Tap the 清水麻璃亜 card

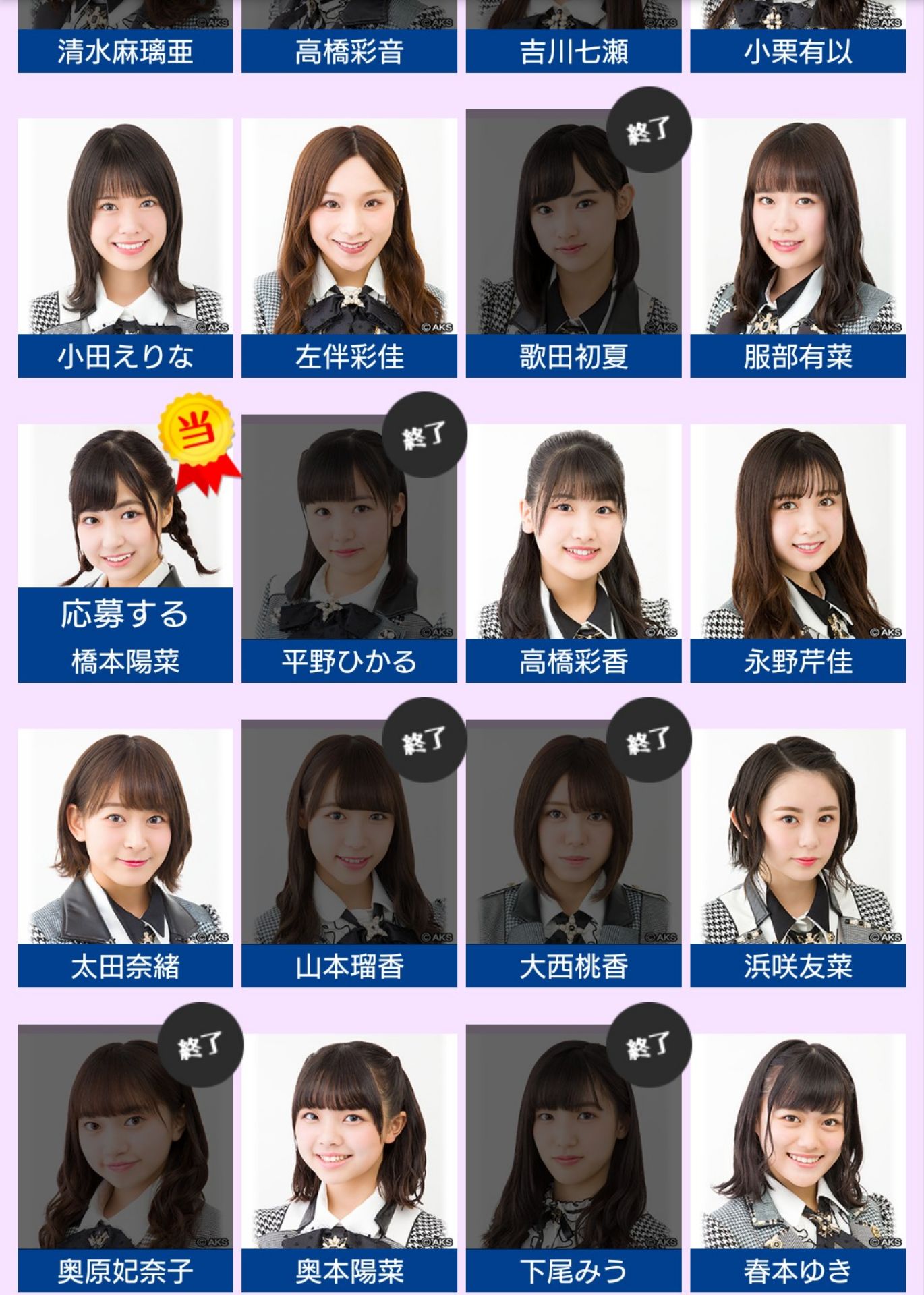click(125, 40)
